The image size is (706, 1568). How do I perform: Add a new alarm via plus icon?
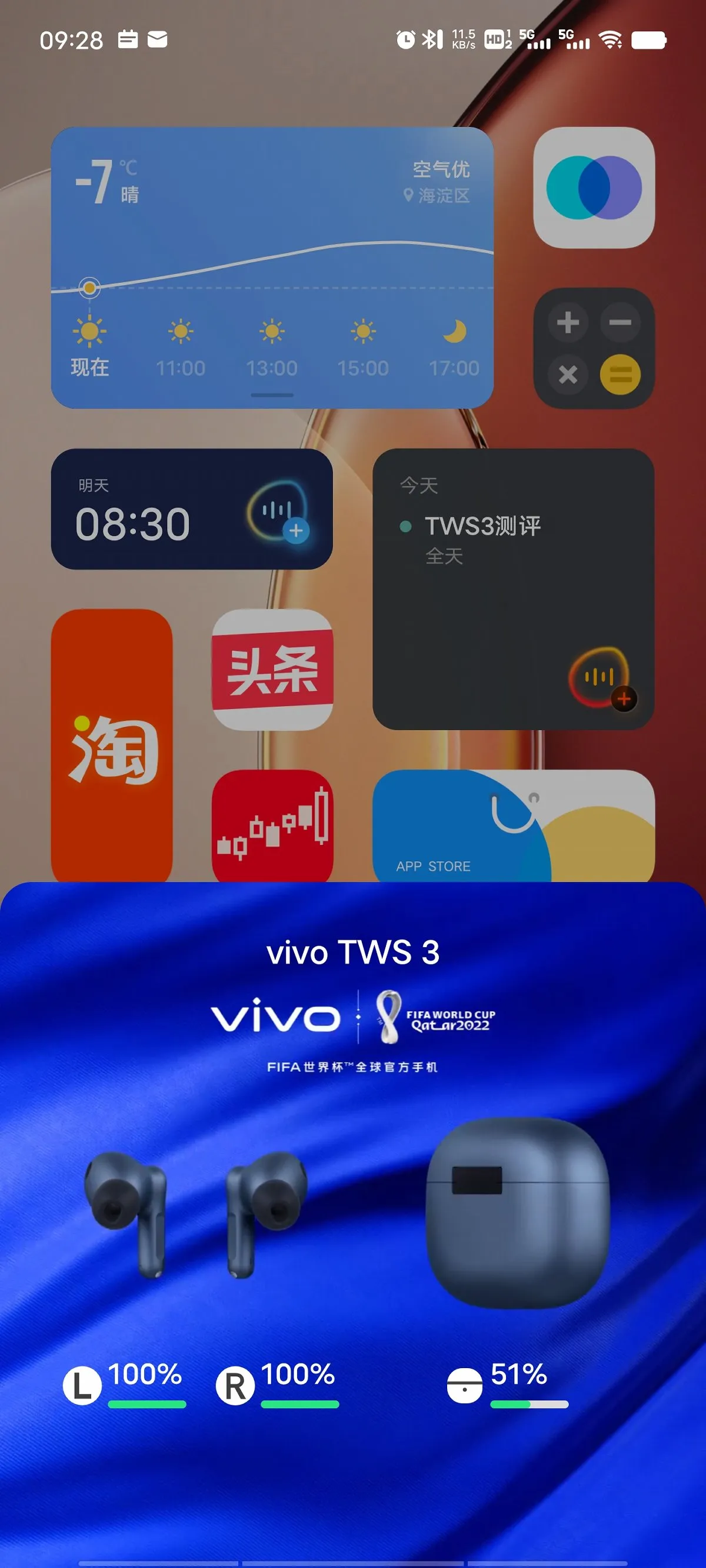pyautogui.click(x=296, y=530)
